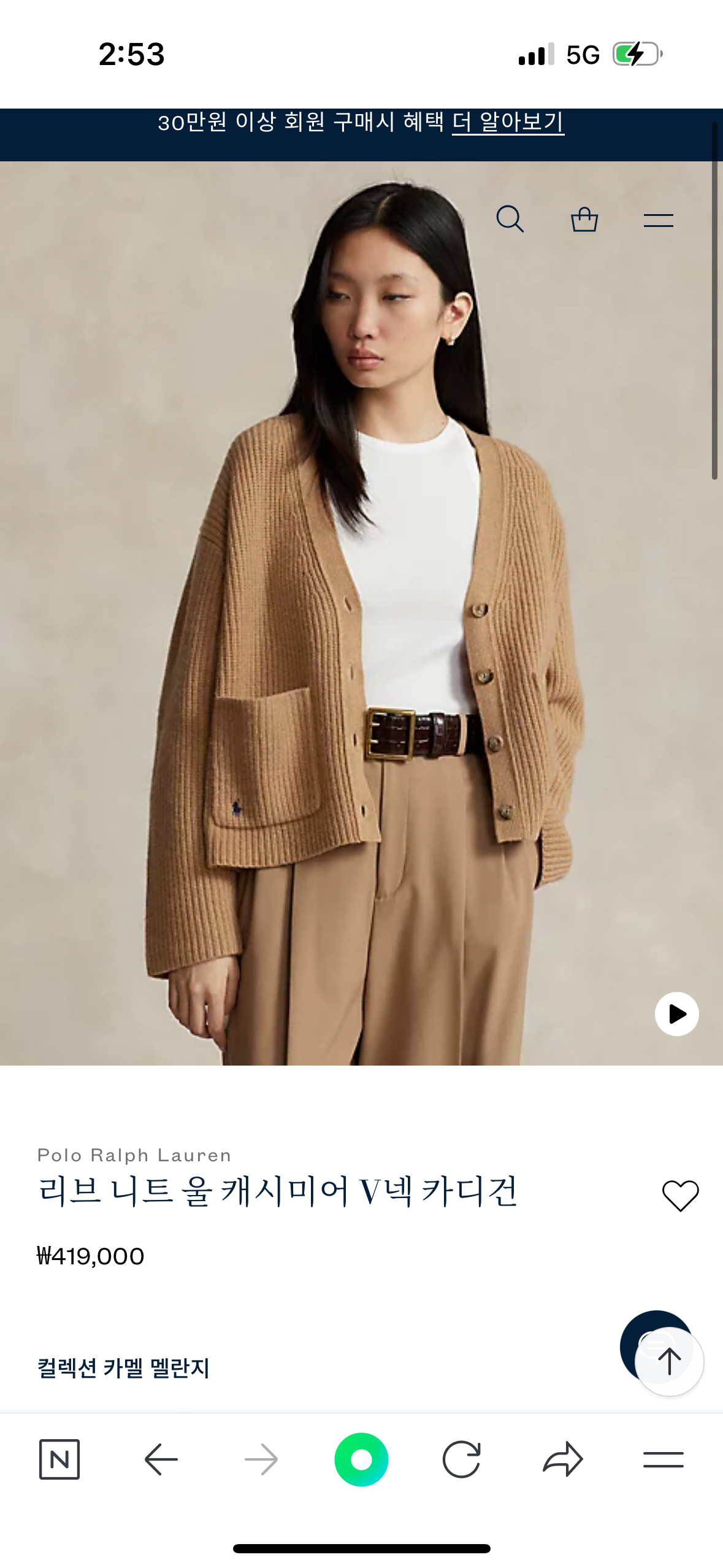Open the shopping bag icon

coord(585,220)
